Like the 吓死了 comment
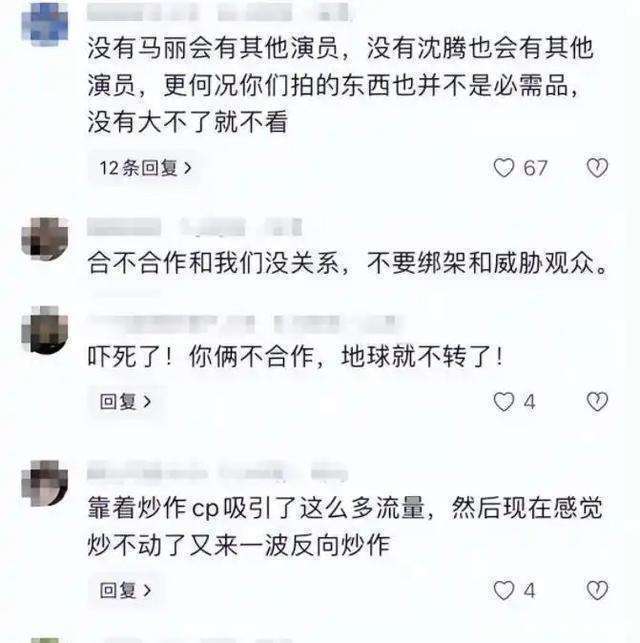 tap(503, 401)
